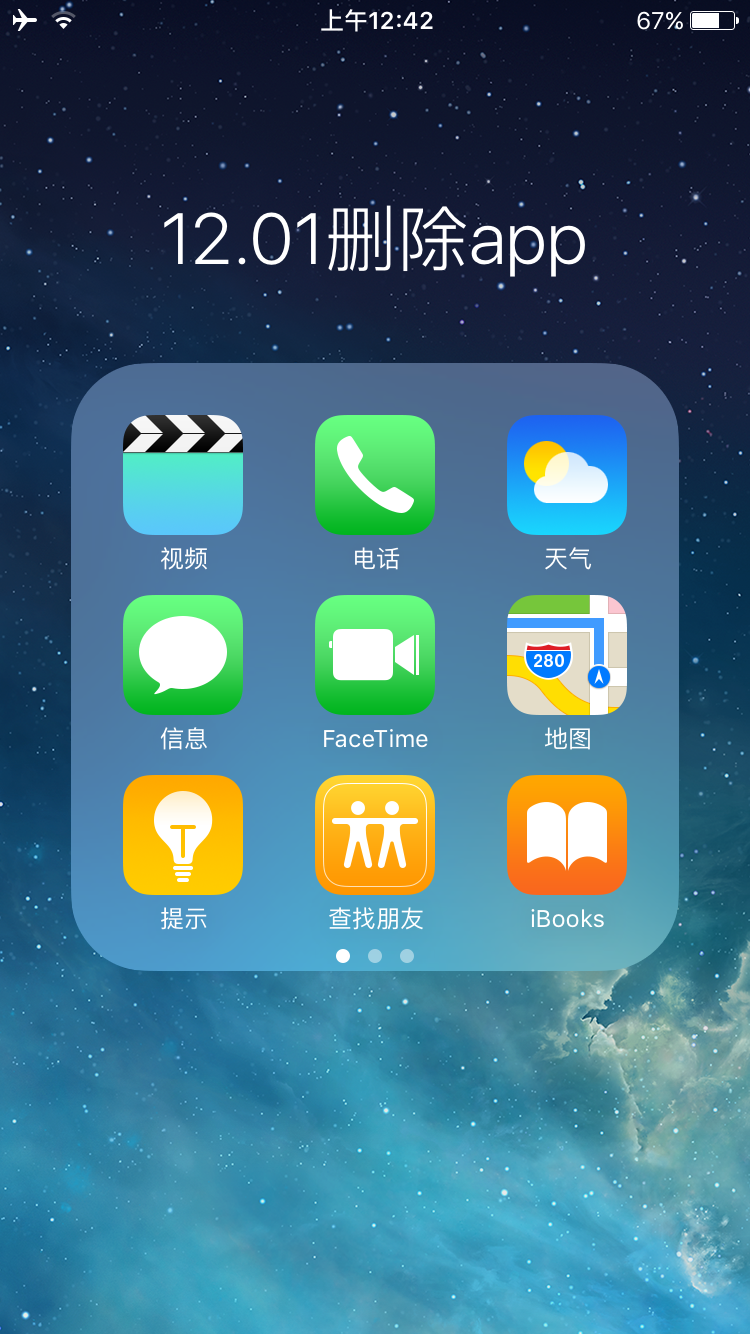Launch 查找朋友 Find Friends
Screen dimensions: 750x1334
(x=375, y=835)
